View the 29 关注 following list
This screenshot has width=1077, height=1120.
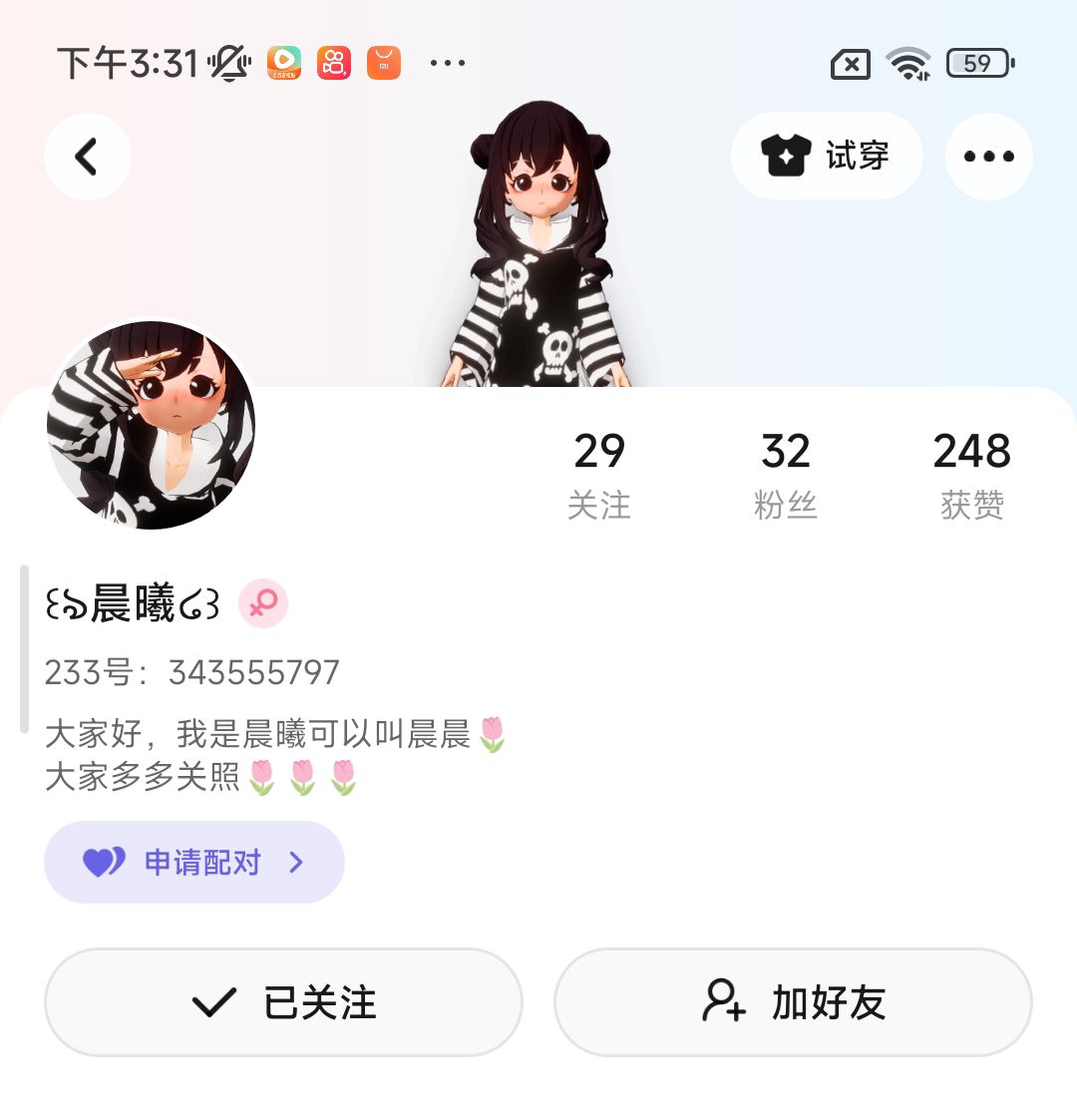coord(599,475)
